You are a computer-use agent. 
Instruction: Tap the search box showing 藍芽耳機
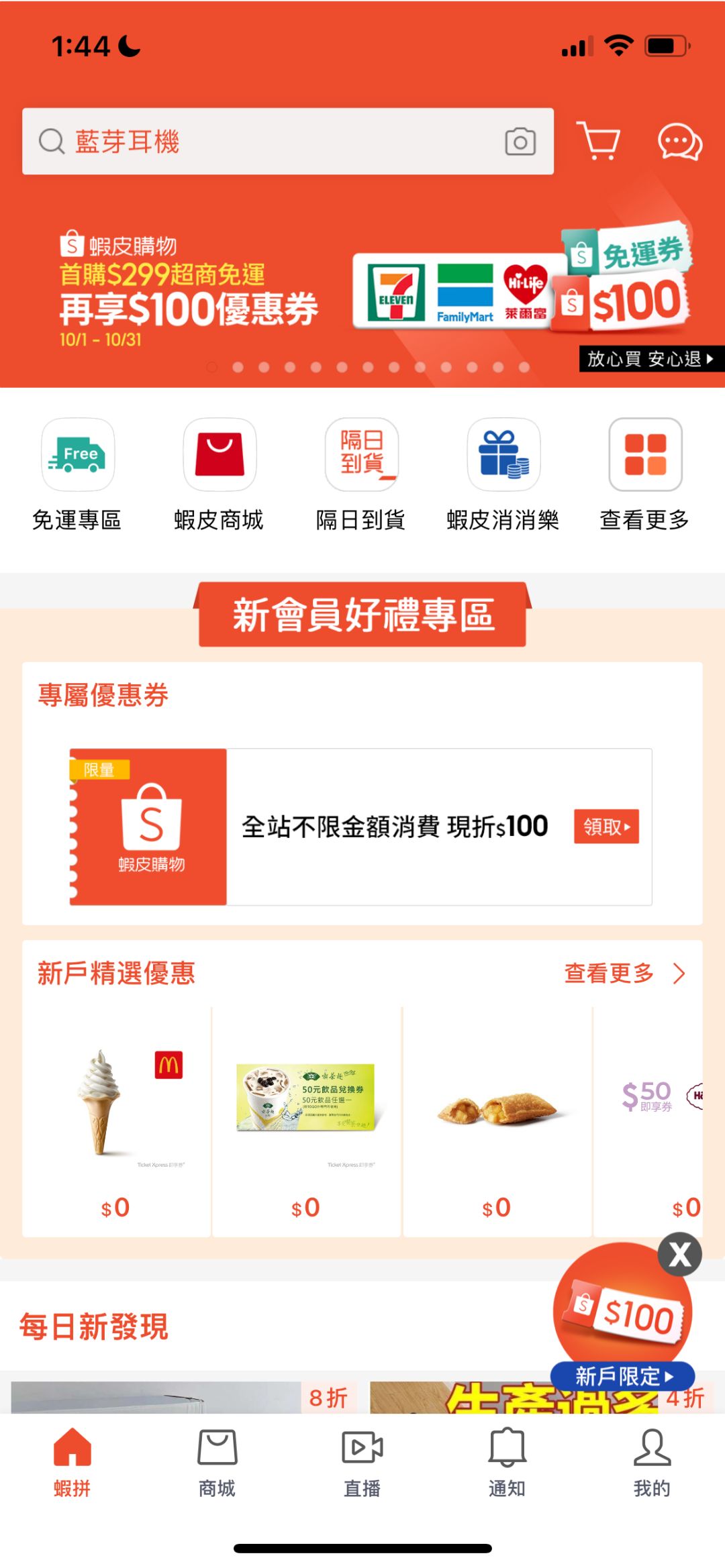(x=269, y=142)
